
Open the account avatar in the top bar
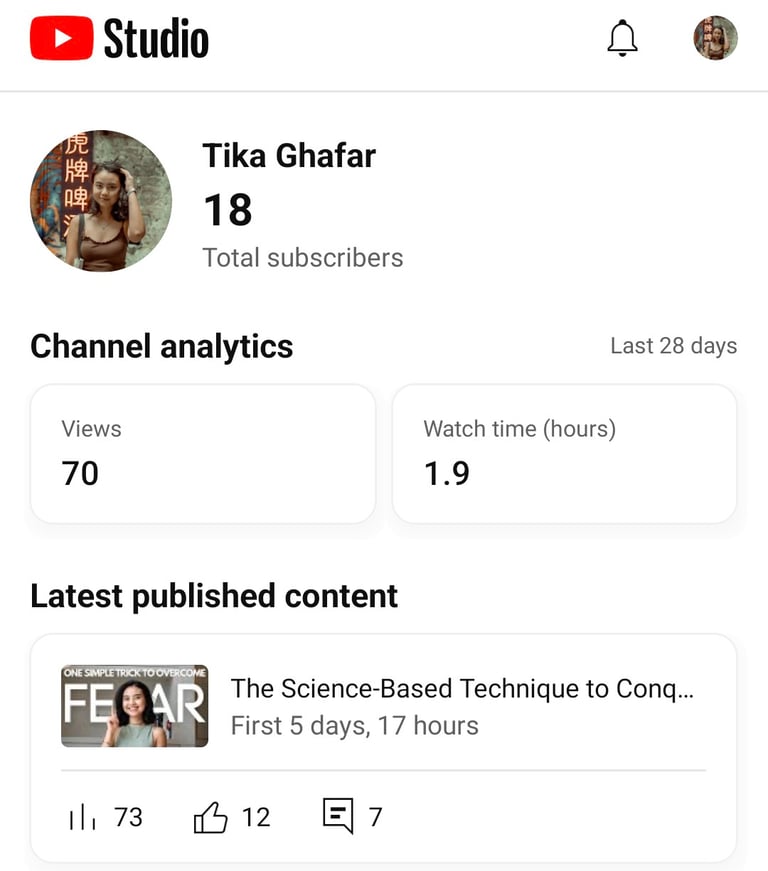(715, 38)
